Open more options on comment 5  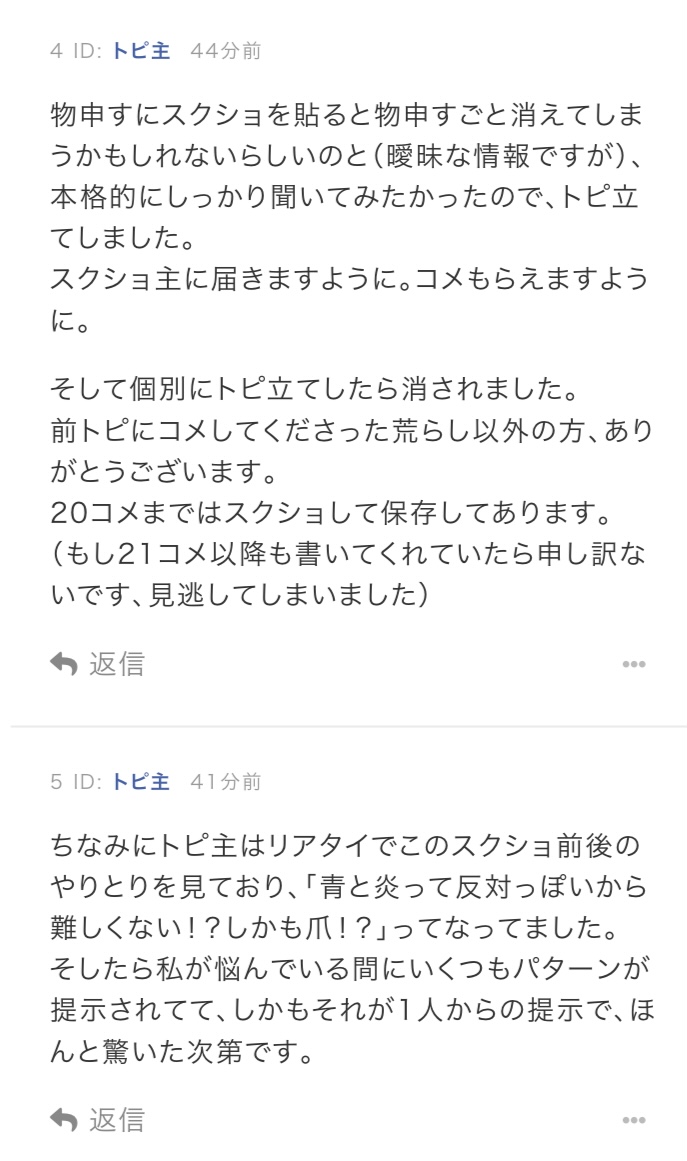tap(633, 1121)
